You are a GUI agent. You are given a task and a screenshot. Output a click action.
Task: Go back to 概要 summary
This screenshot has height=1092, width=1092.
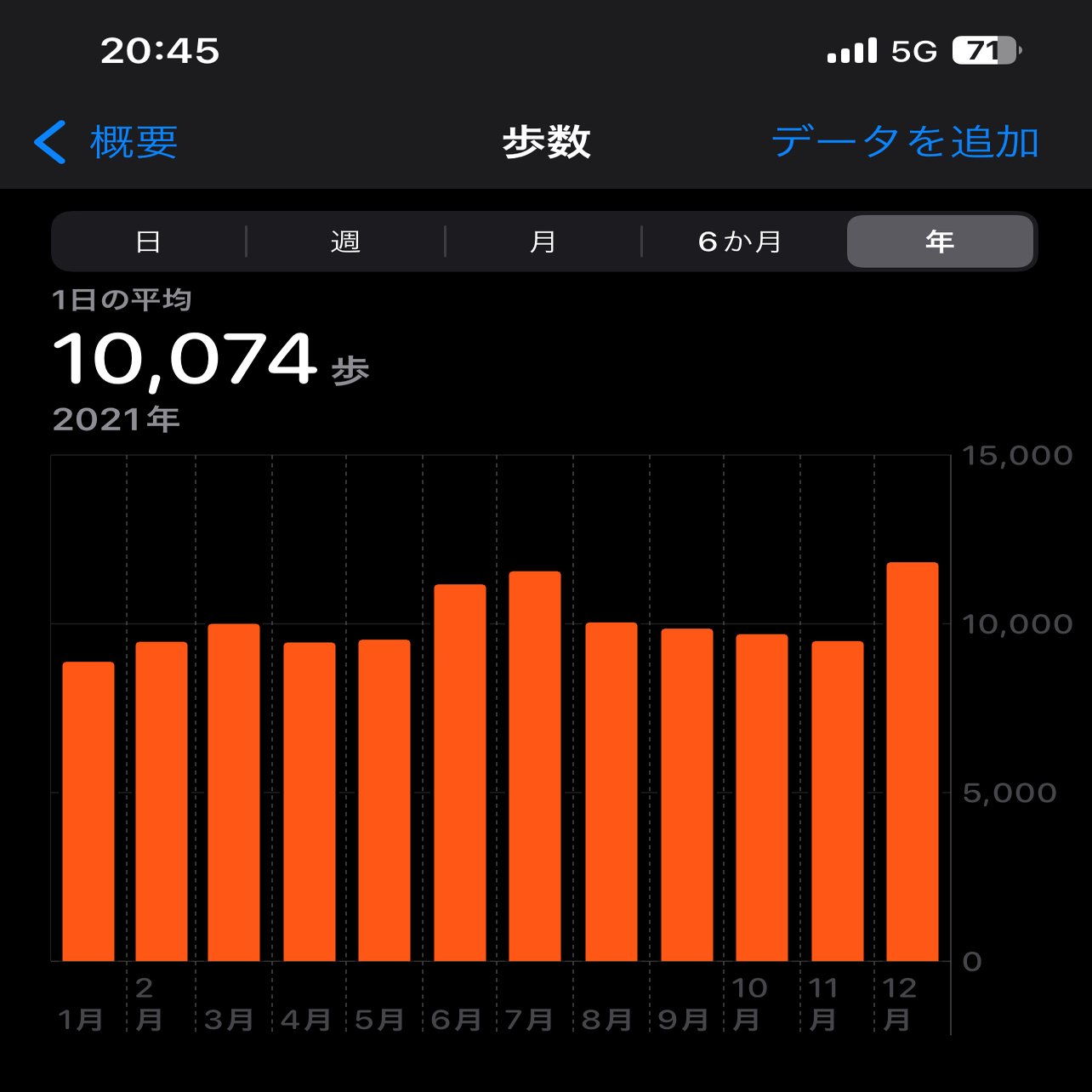107,142
